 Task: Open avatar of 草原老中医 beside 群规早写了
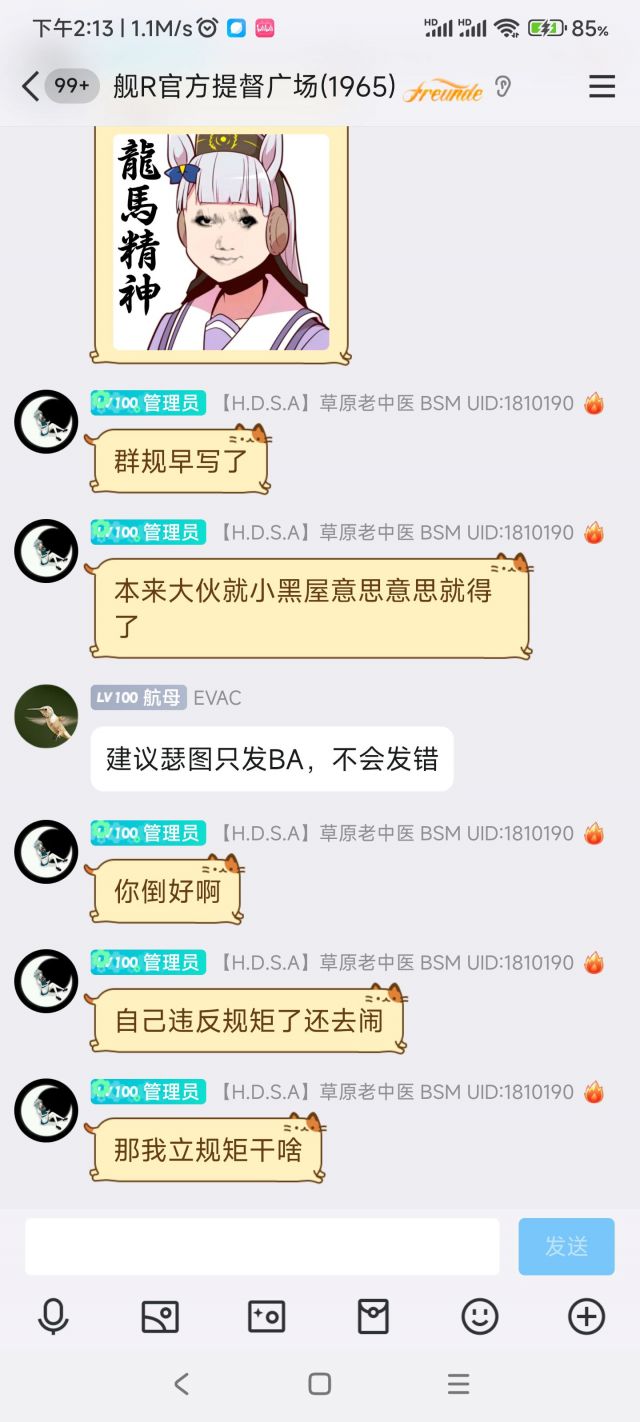[46, 422]
